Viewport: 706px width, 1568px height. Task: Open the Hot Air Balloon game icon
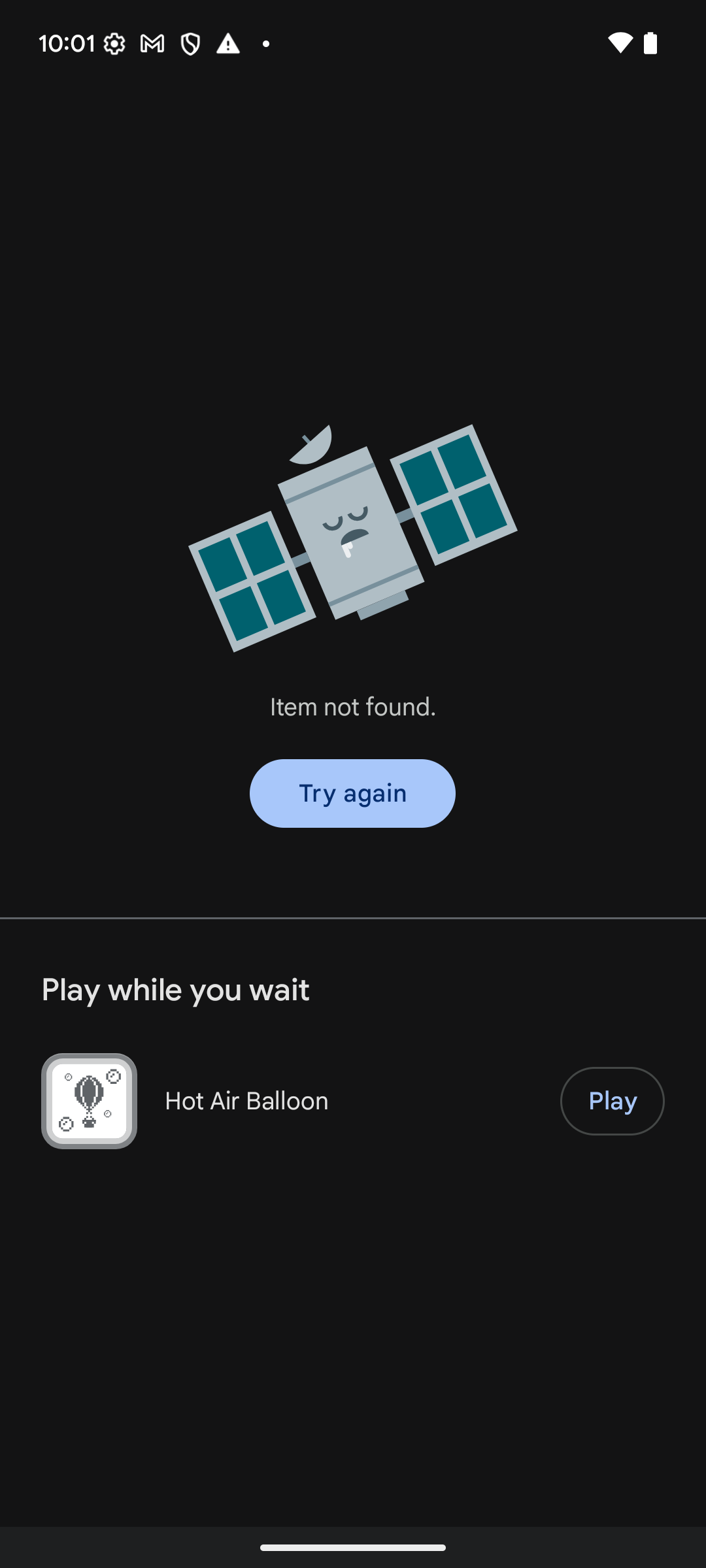90,1101
